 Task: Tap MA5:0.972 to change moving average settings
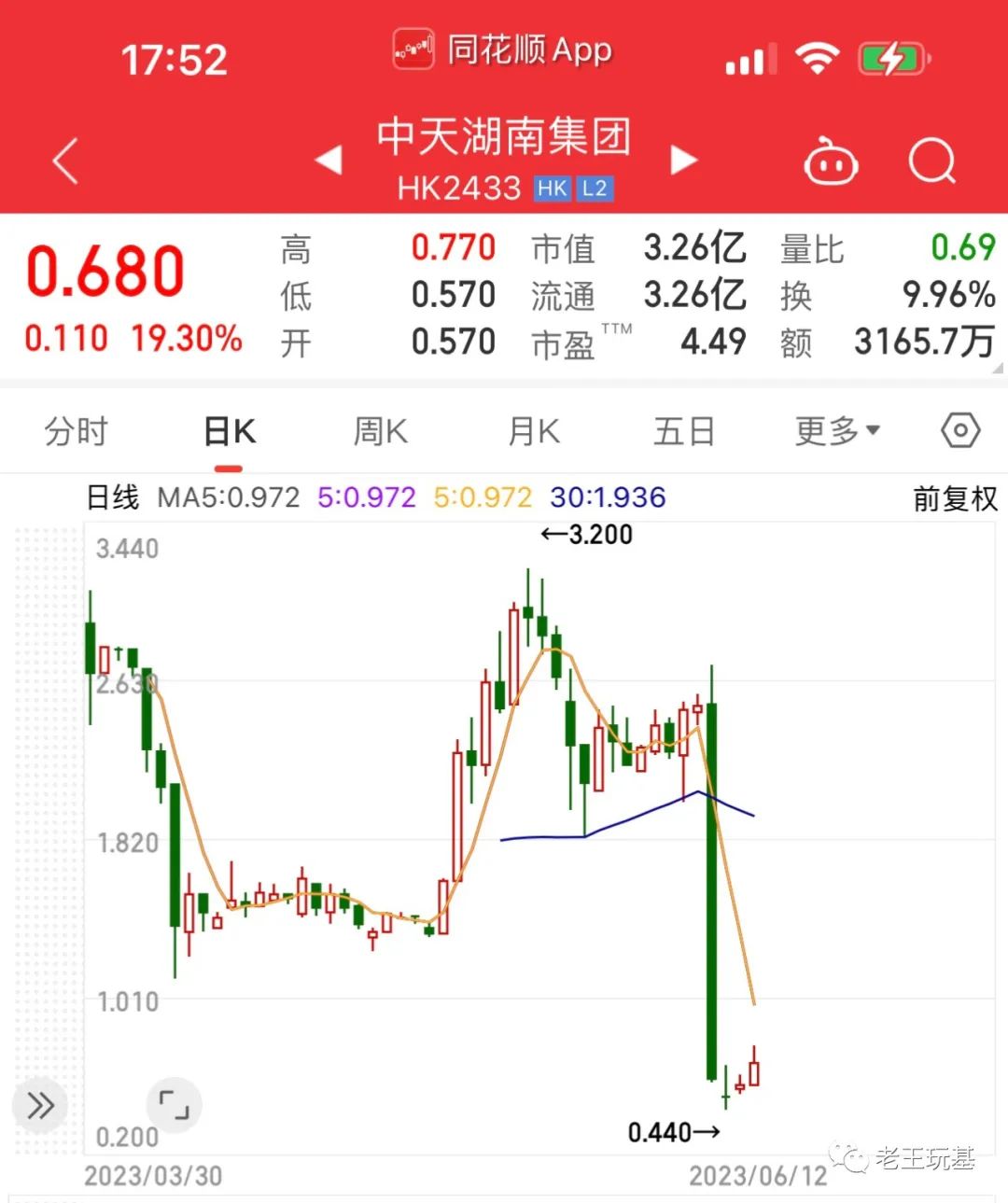[x=228, y=497]
